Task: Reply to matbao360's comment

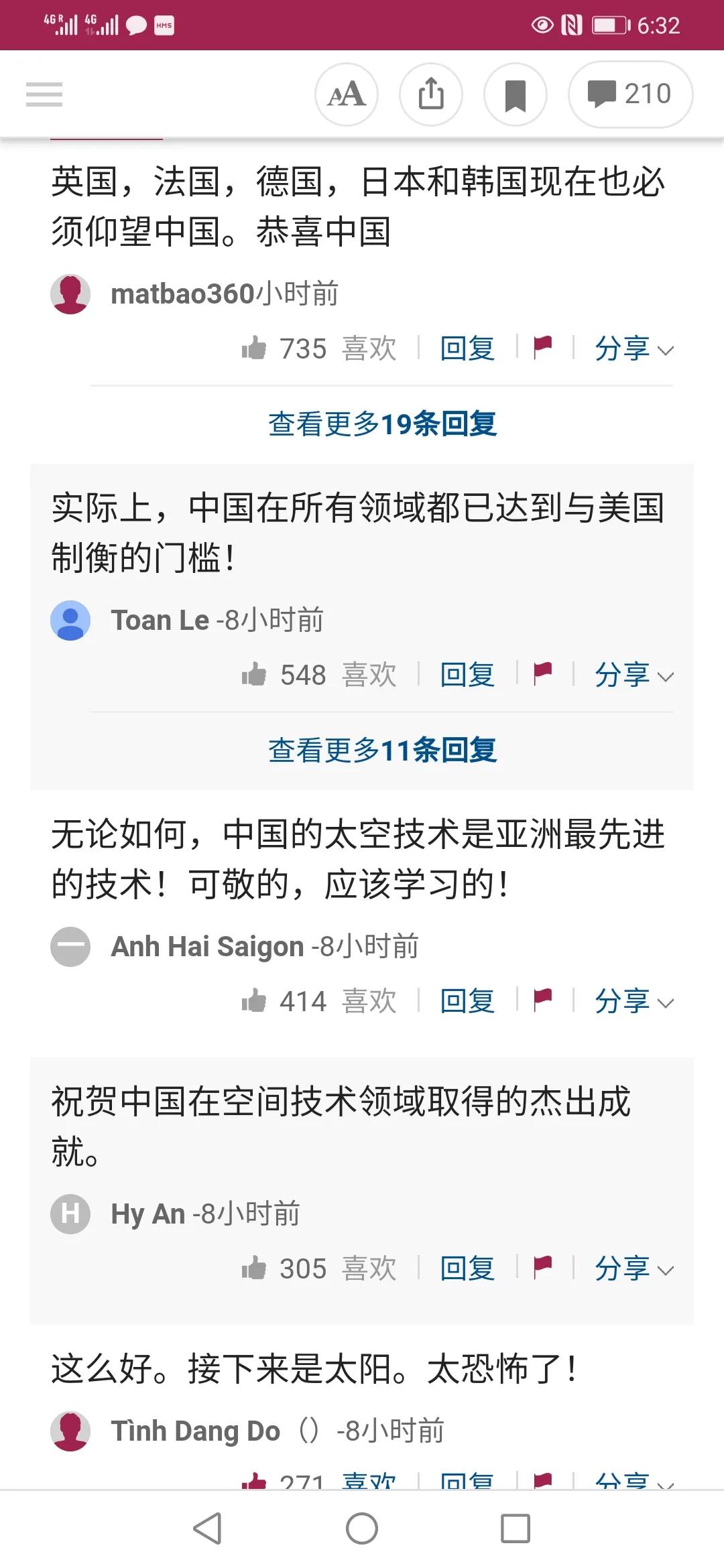Action: 467,348
